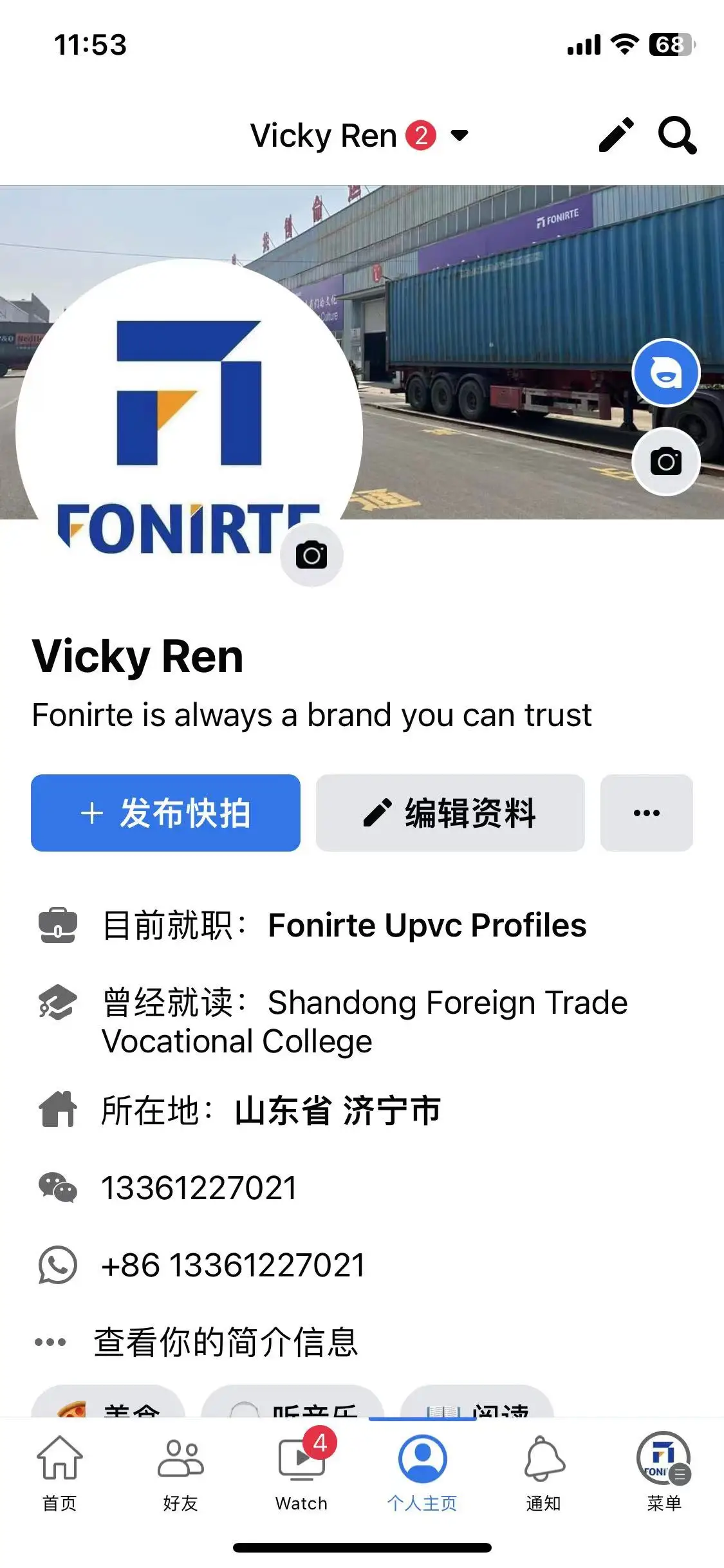Open Fonirte Upvc Profiles workplace link
Screen dimensions: 724x1568
427,926
